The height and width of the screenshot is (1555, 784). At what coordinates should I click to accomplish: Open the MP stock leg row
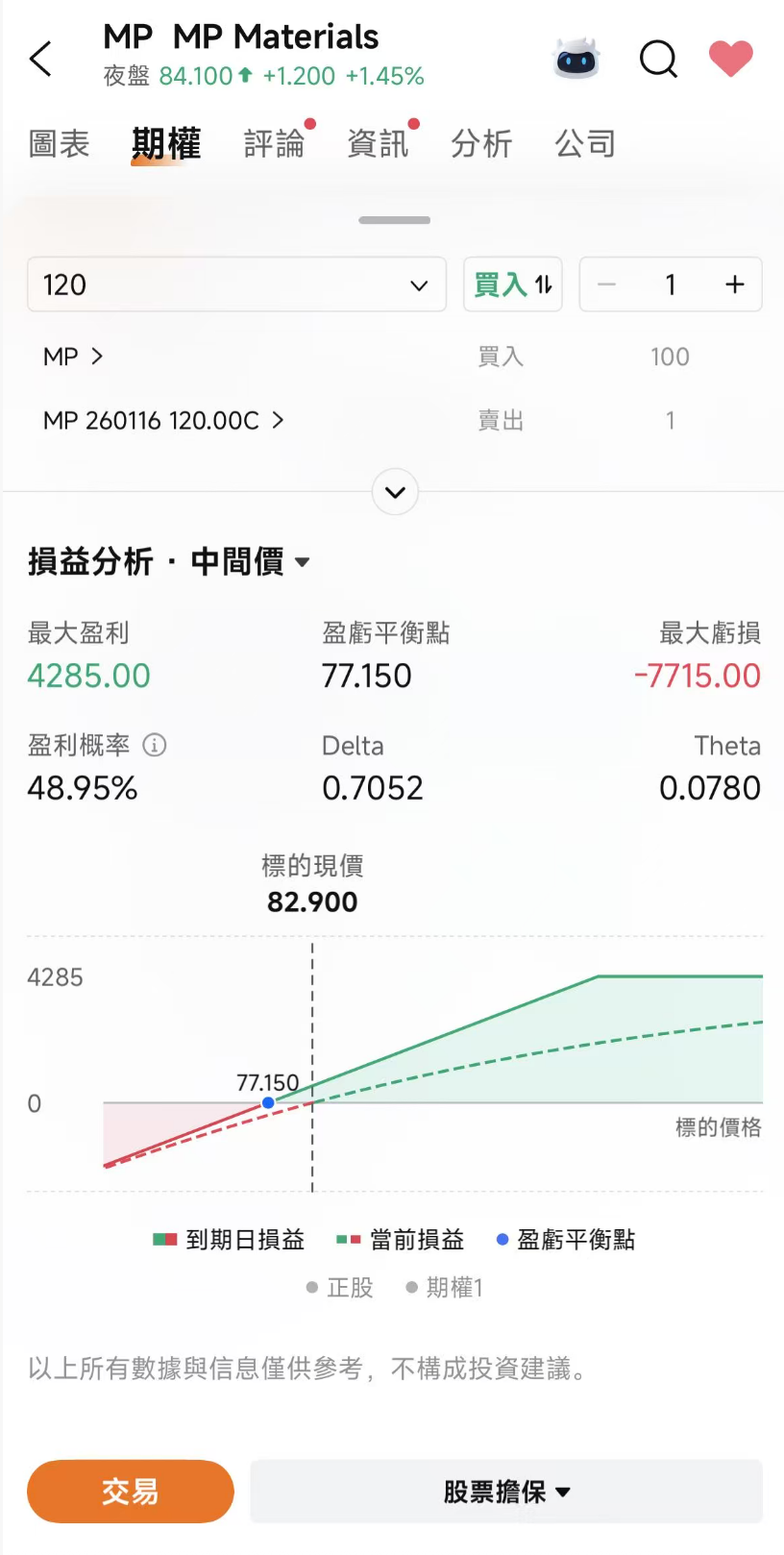[73, 357]
